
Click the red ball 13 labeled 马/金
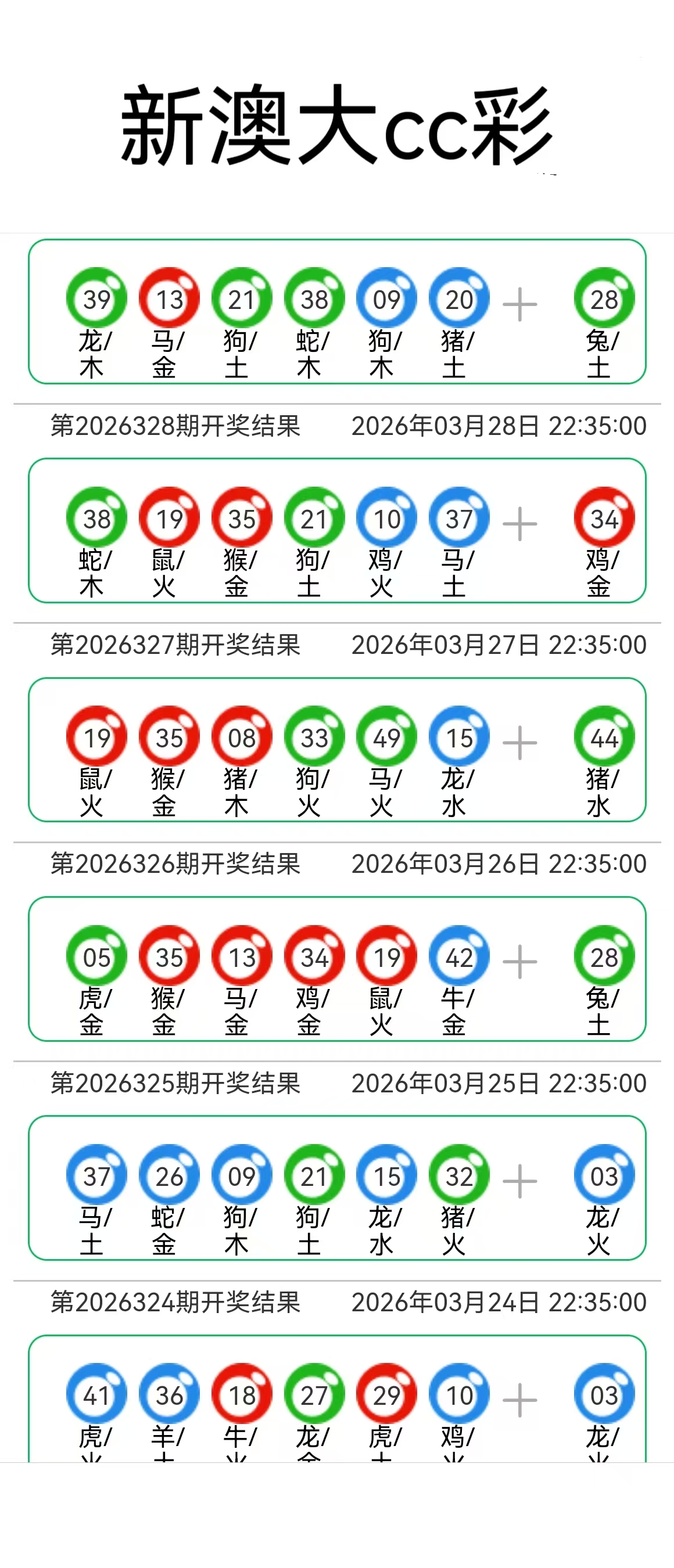tap(168, 299)
